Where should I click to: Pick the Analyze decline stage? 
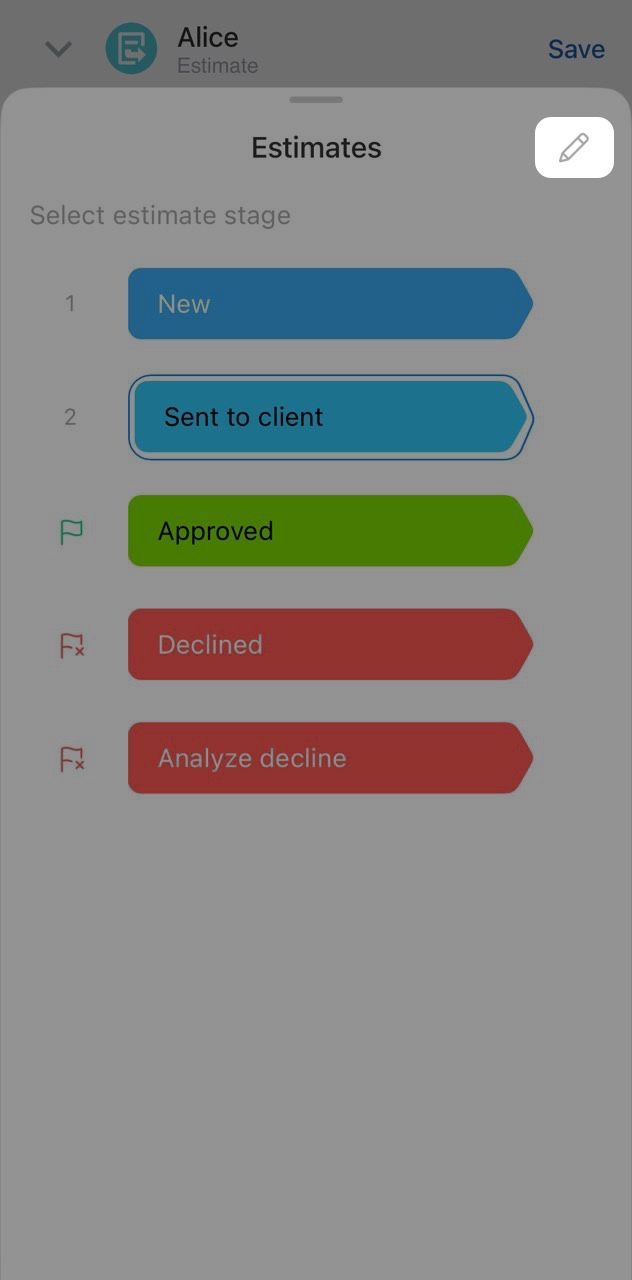(328, 758)
